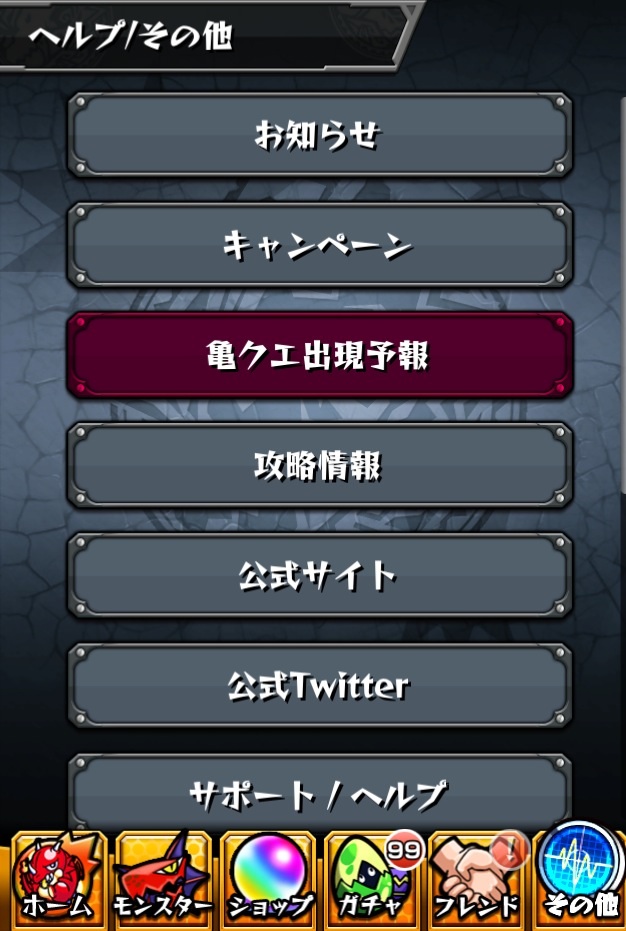This screenshot has width=626, height=931.
Task: Open 攻略情報 strategy info
Action: (x=319, y=465)
